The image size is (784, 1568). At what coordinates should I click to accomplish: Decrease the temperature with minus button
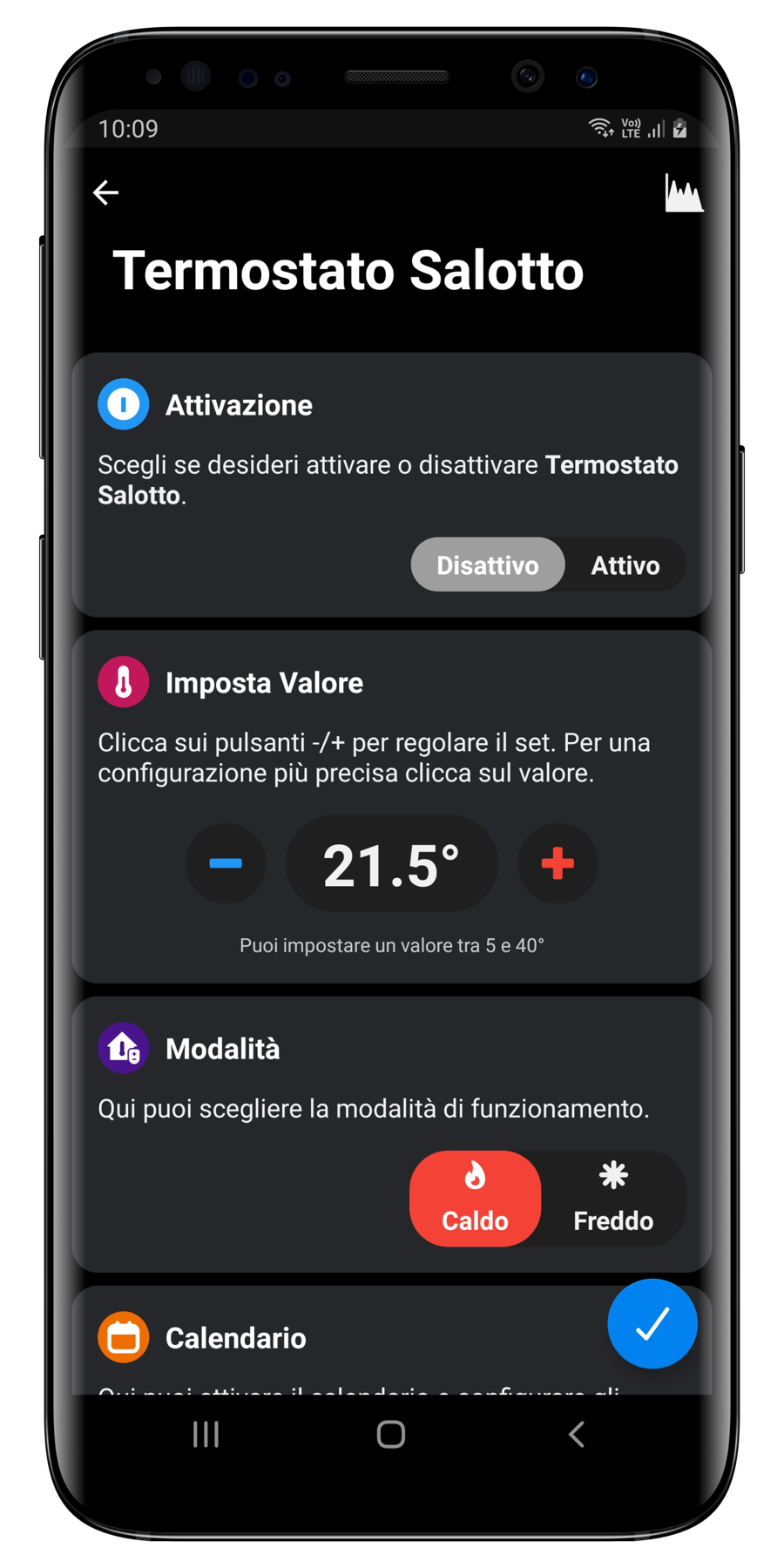[x=226, y=863]
